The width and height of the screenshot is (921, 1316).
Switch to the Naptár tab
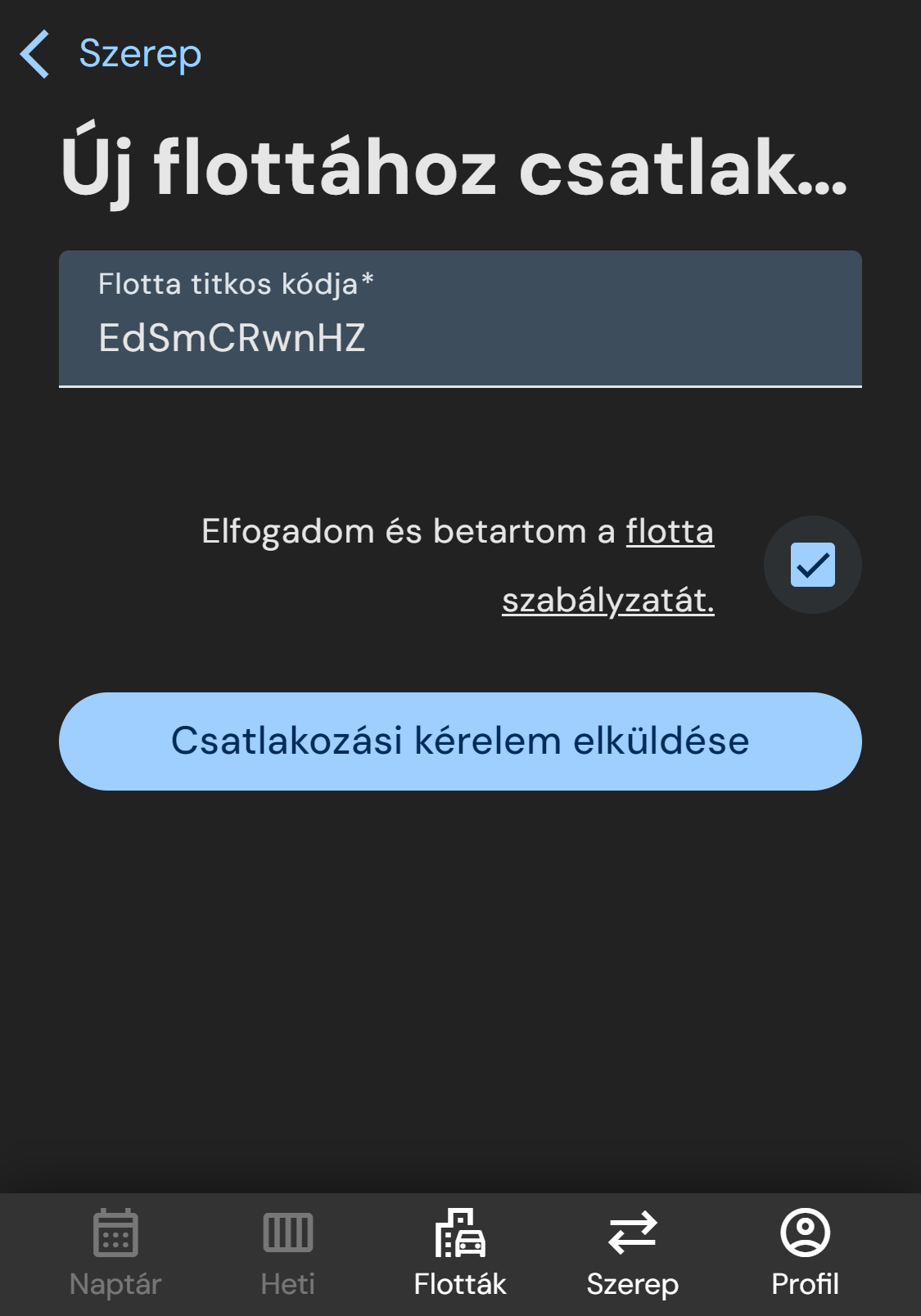[x=115, y=1254]
